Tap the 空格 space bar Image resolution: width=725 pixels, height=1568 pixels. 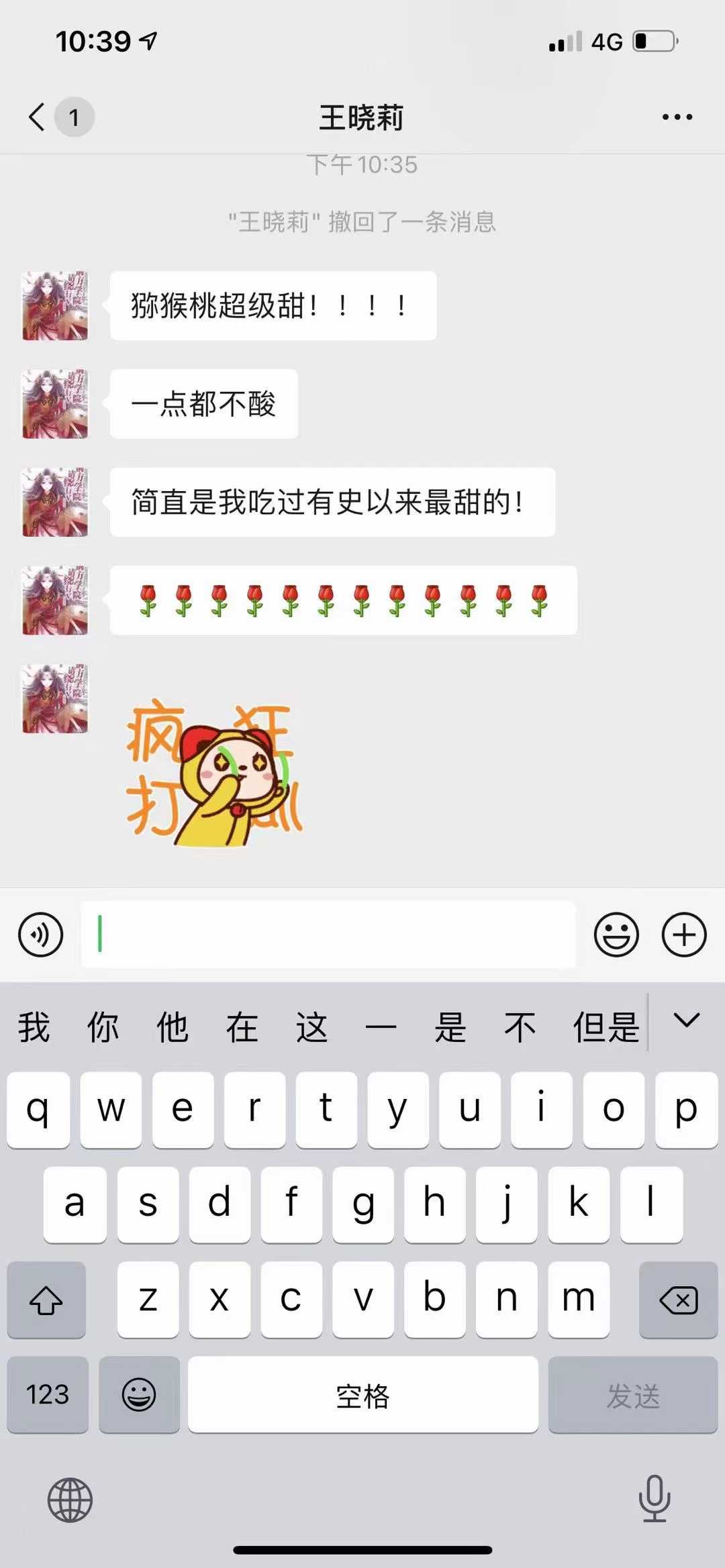pos(362,1395)
